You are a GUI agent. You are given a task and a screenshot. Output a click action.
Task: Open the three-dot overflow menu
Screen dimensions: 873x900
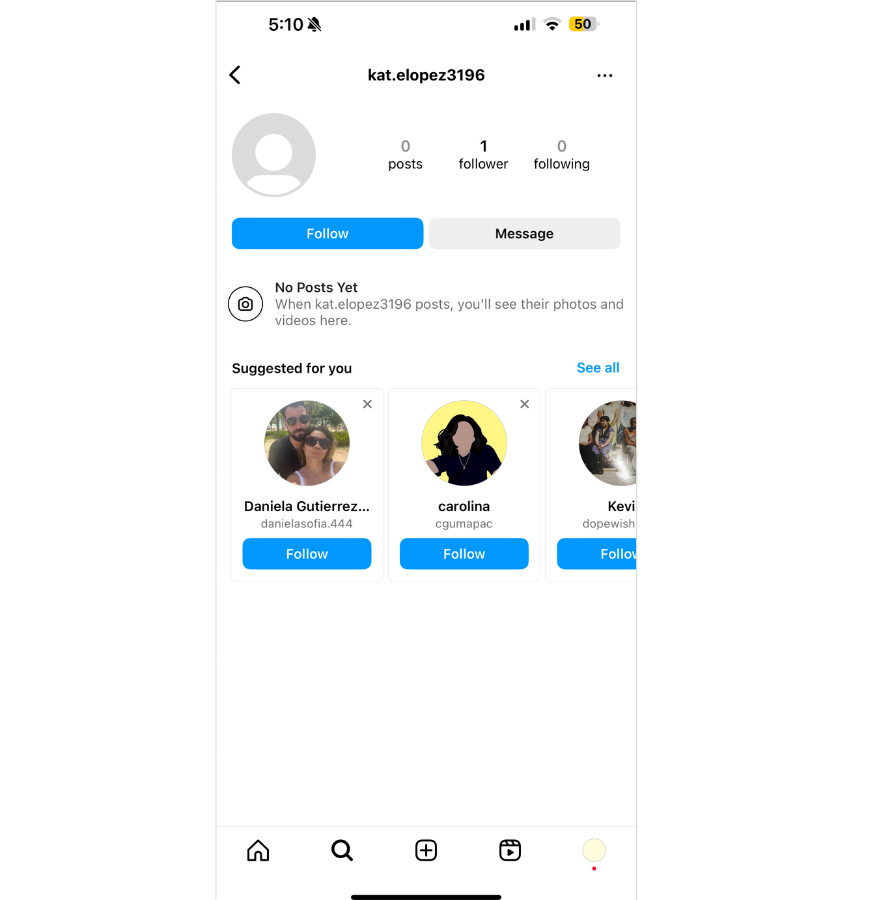point(604,75)
